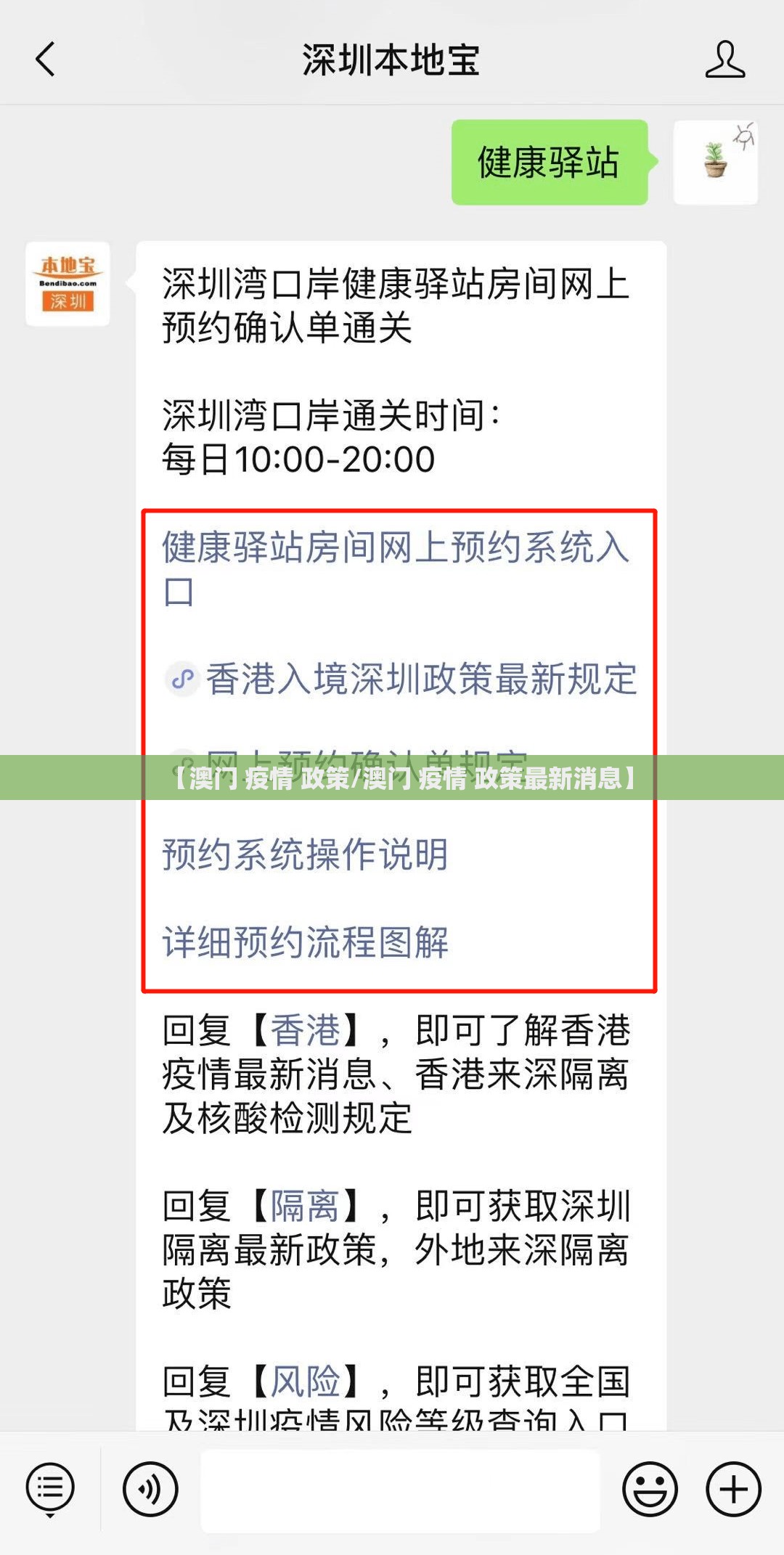Open the emoji picker
The width and height of the screenshot is (784, 1555).
pos(650,1490)
